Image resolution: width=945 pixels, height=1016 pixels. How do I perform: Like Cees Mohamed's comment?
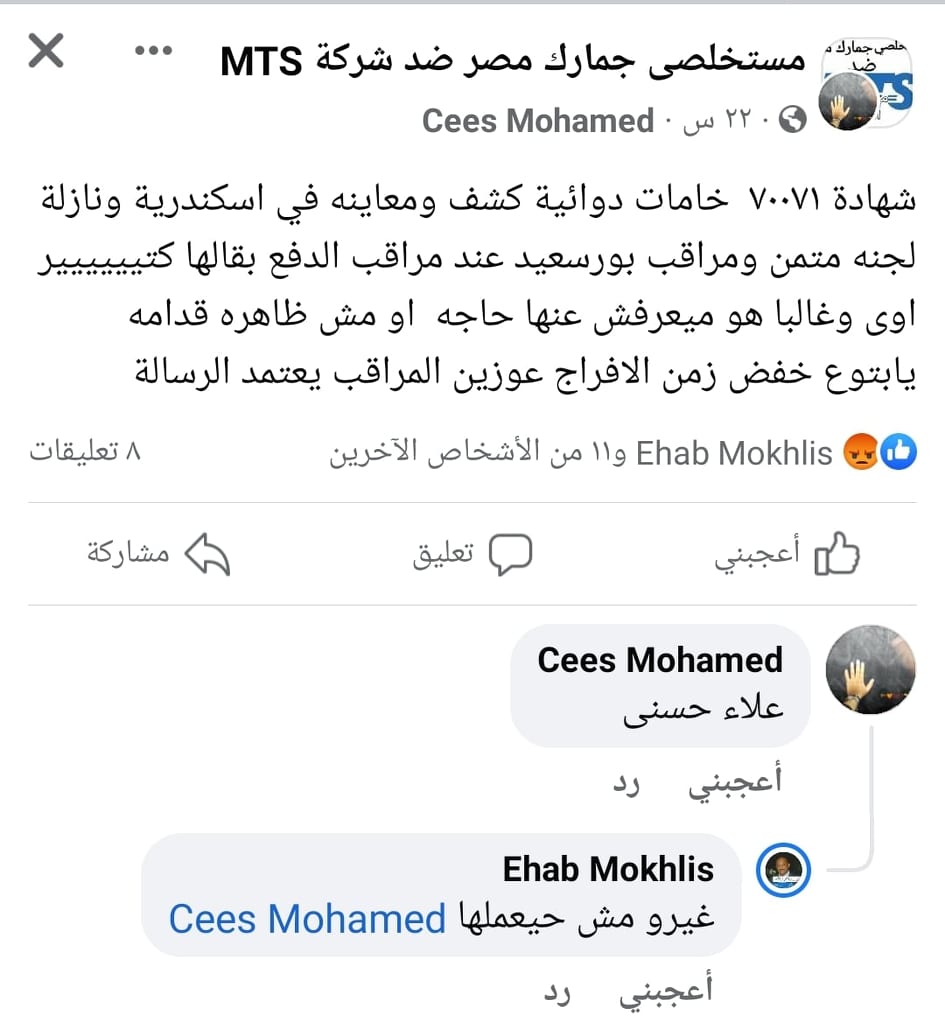click(x=748, y=783)
